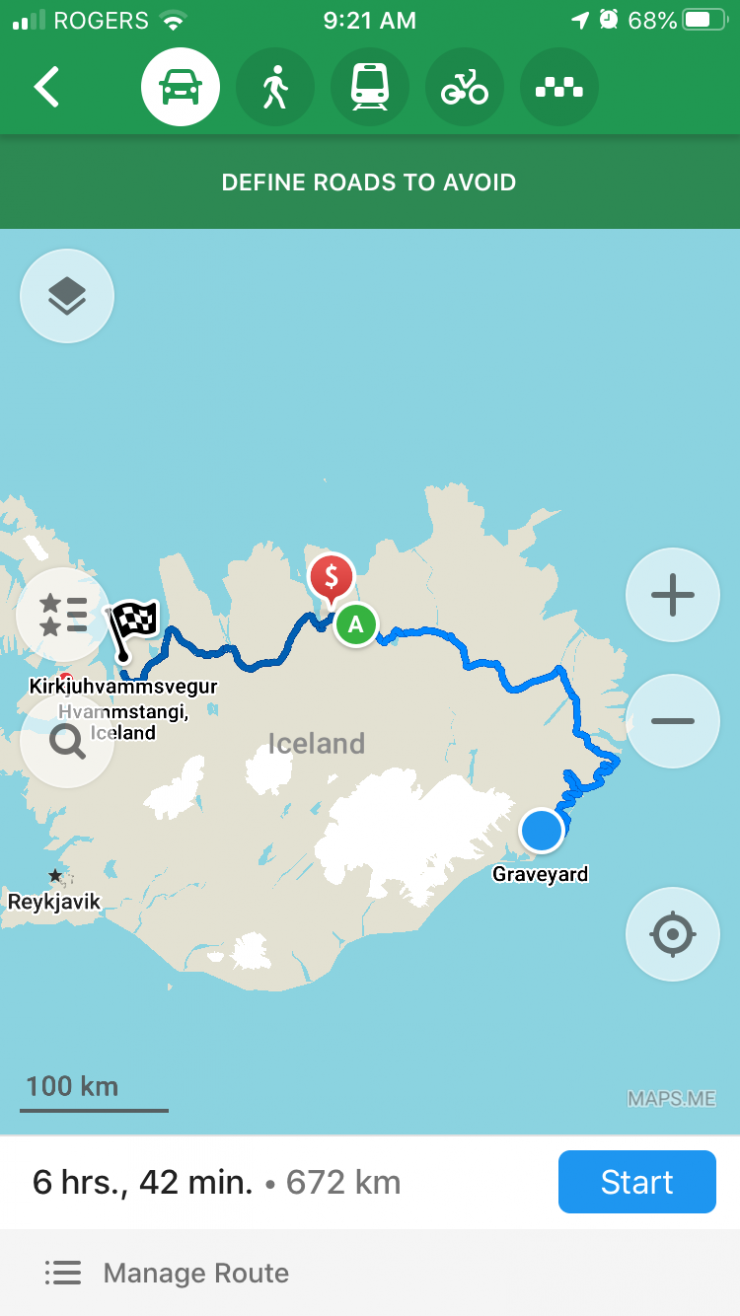The width and height of the screenshot is (740, 1316).
Task: Start the route navigation
Action: coord(636,1182)
